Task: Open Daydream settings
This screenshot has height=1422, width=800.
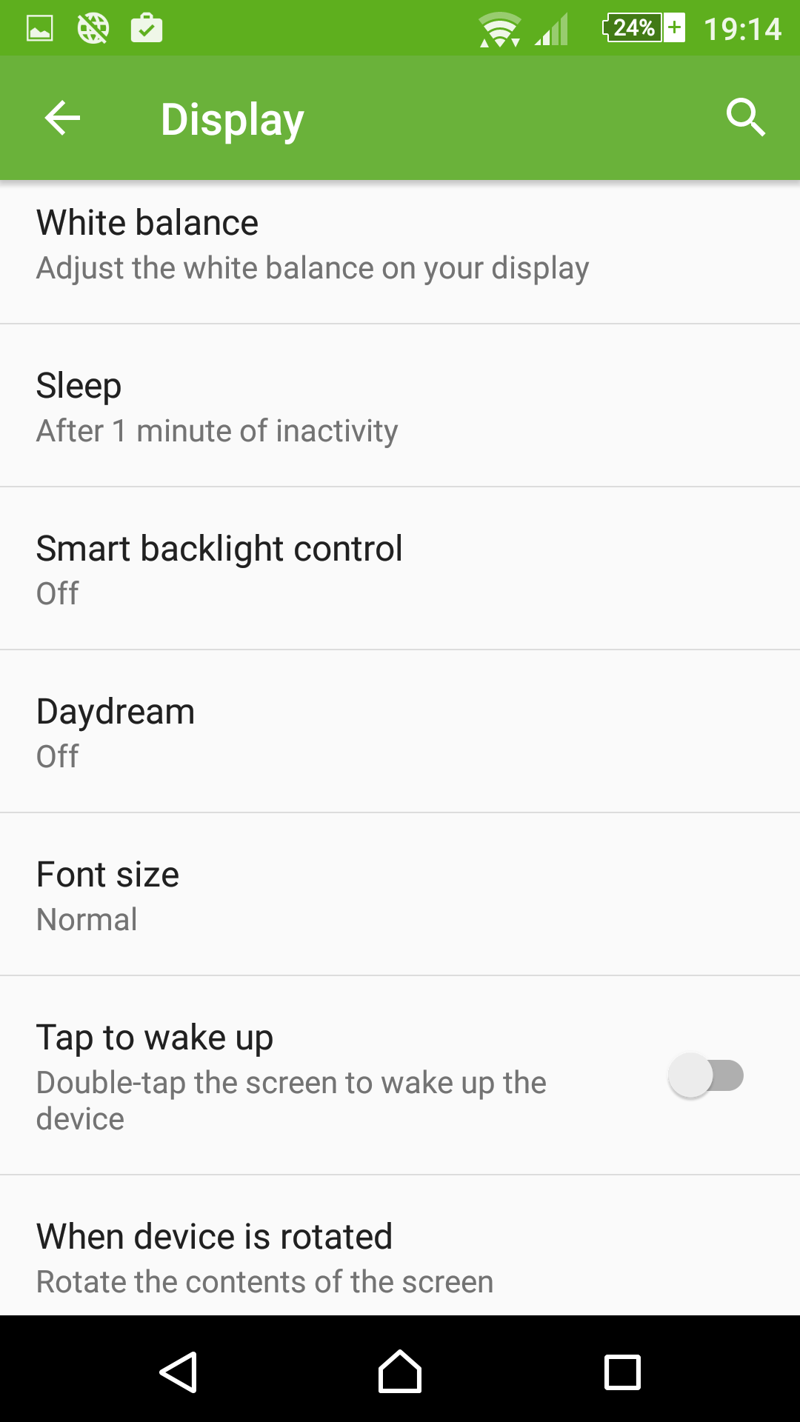Action: [x=115, y=732]
